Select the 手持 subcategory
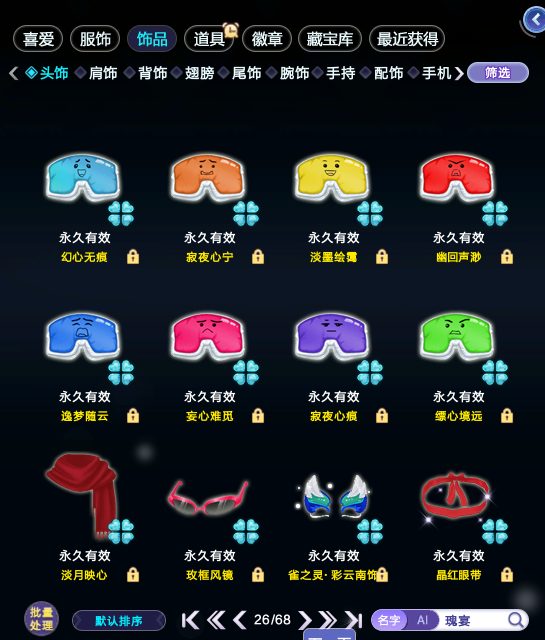The image size is (545, 640). pos(340,73)
